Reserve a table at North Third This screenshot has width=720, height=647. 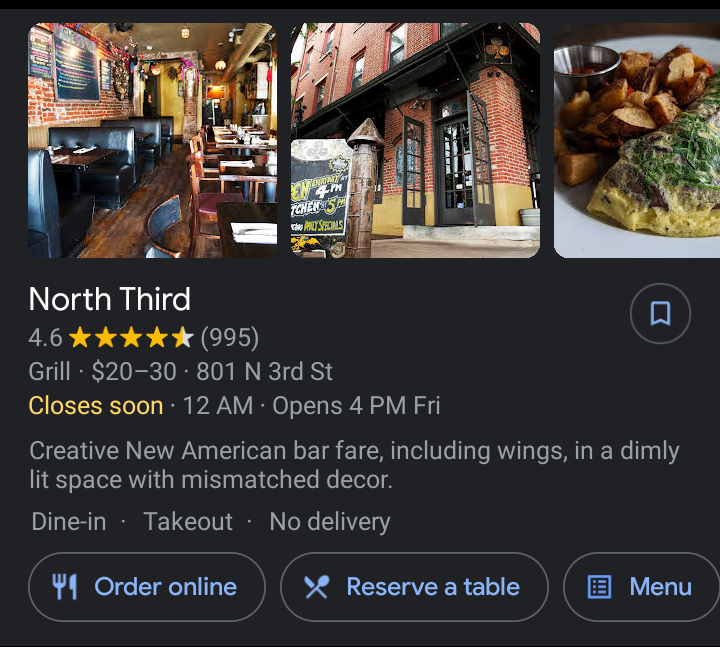click(x=414, y=587)
